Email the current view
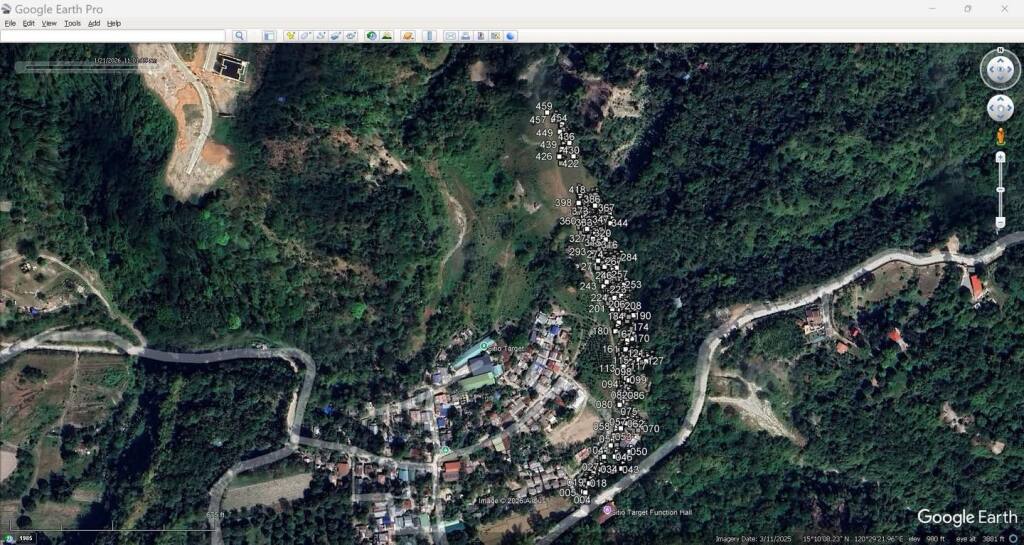The width and height of the screenshot is (1024, 545). click(x=451, y=36)
